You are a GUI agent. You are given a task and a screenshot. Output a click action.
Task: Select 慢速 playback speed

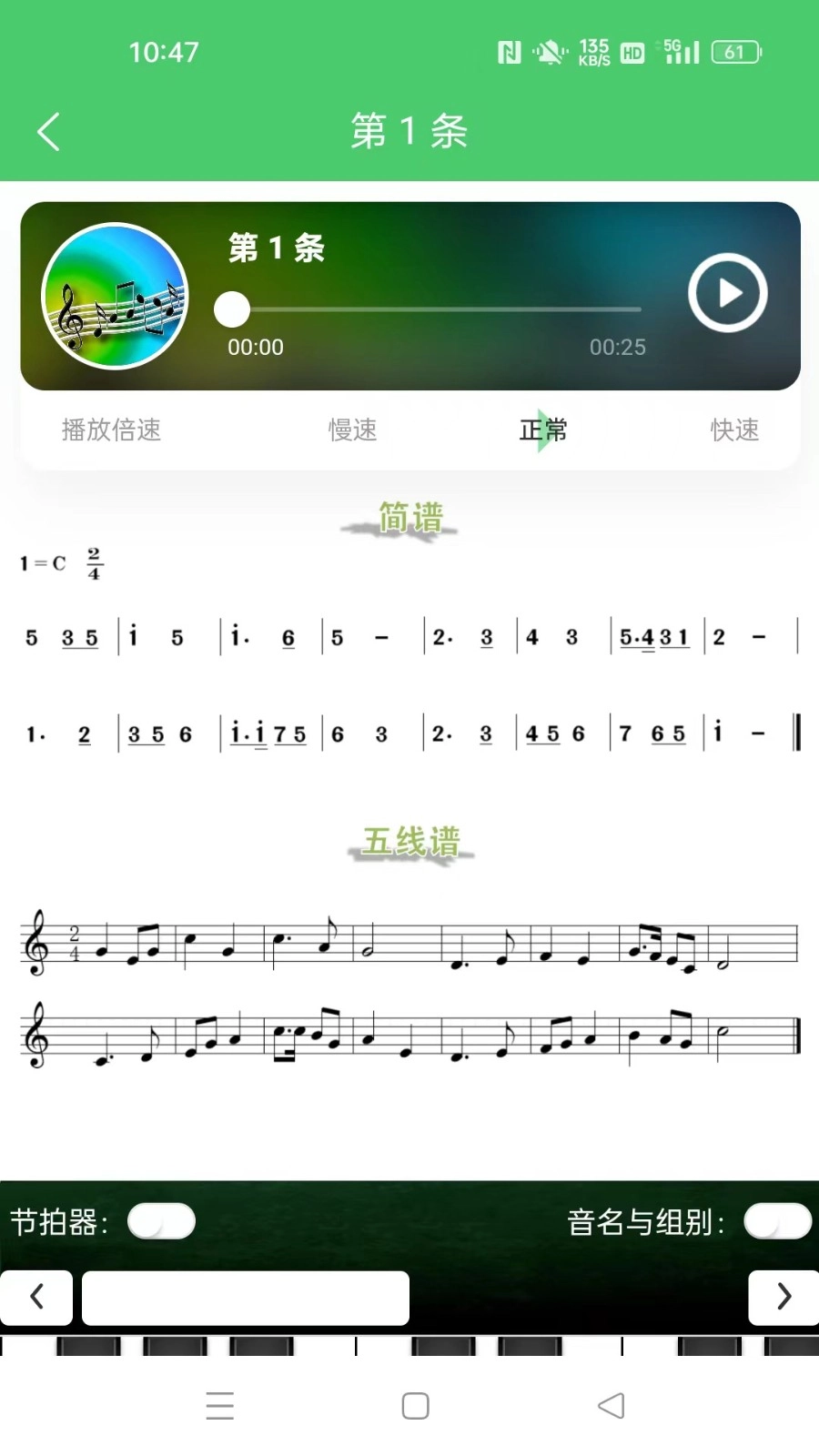353,430
